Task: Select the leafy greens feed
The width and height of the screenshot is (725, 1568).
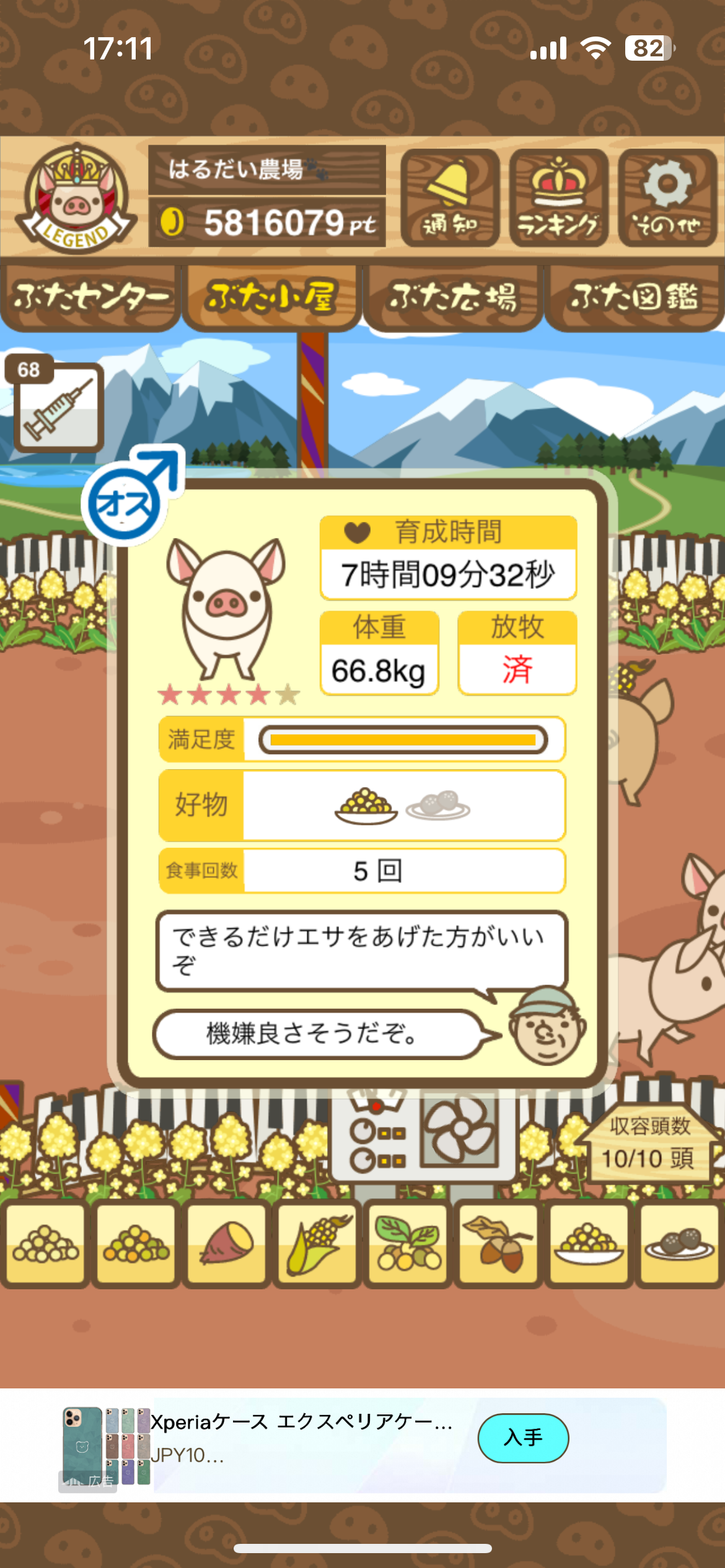Action: tap(408, 1244)
